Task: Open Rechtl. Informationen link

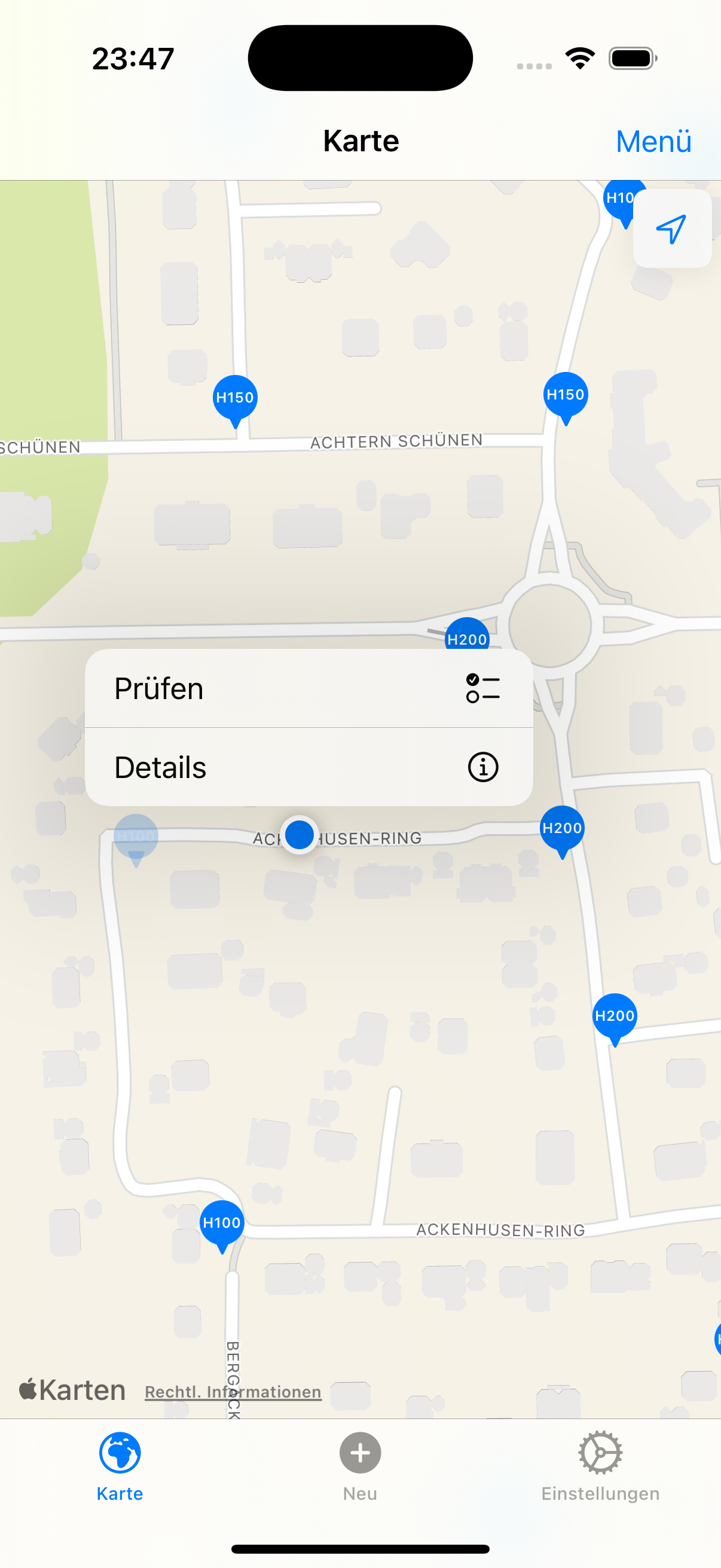Action: (233, 1392)
